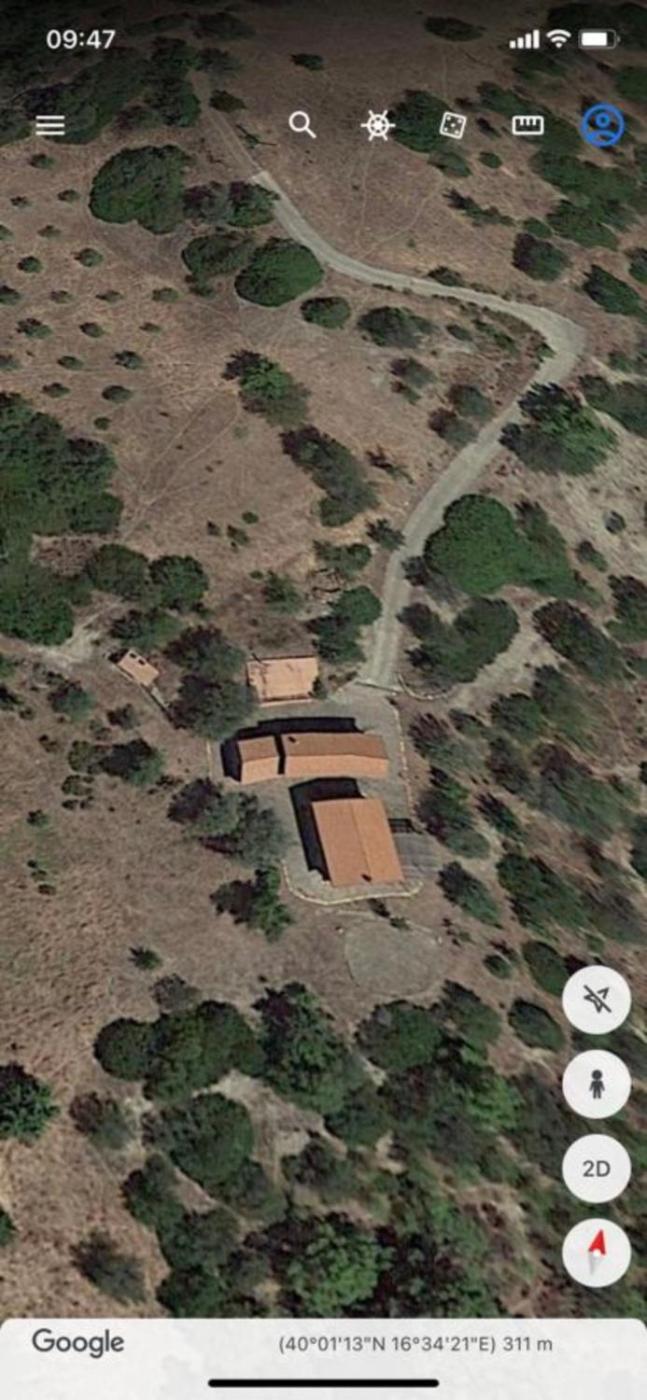Reset orientation with the compass

pos(596,1252)
